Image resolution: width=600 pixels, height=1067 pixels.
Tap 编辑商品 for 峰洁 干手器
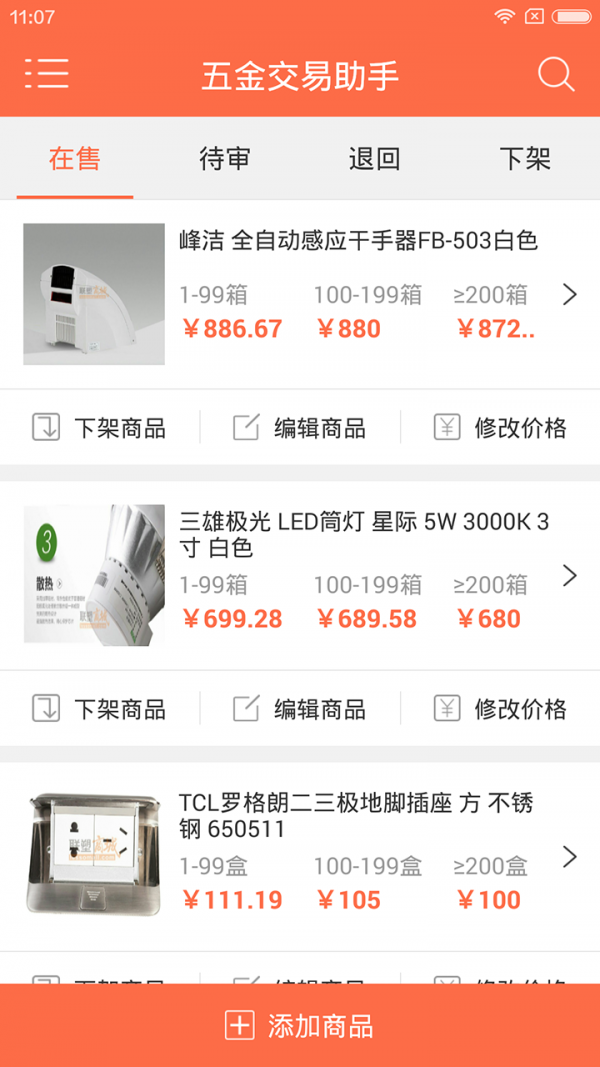(x=300, y=428)
